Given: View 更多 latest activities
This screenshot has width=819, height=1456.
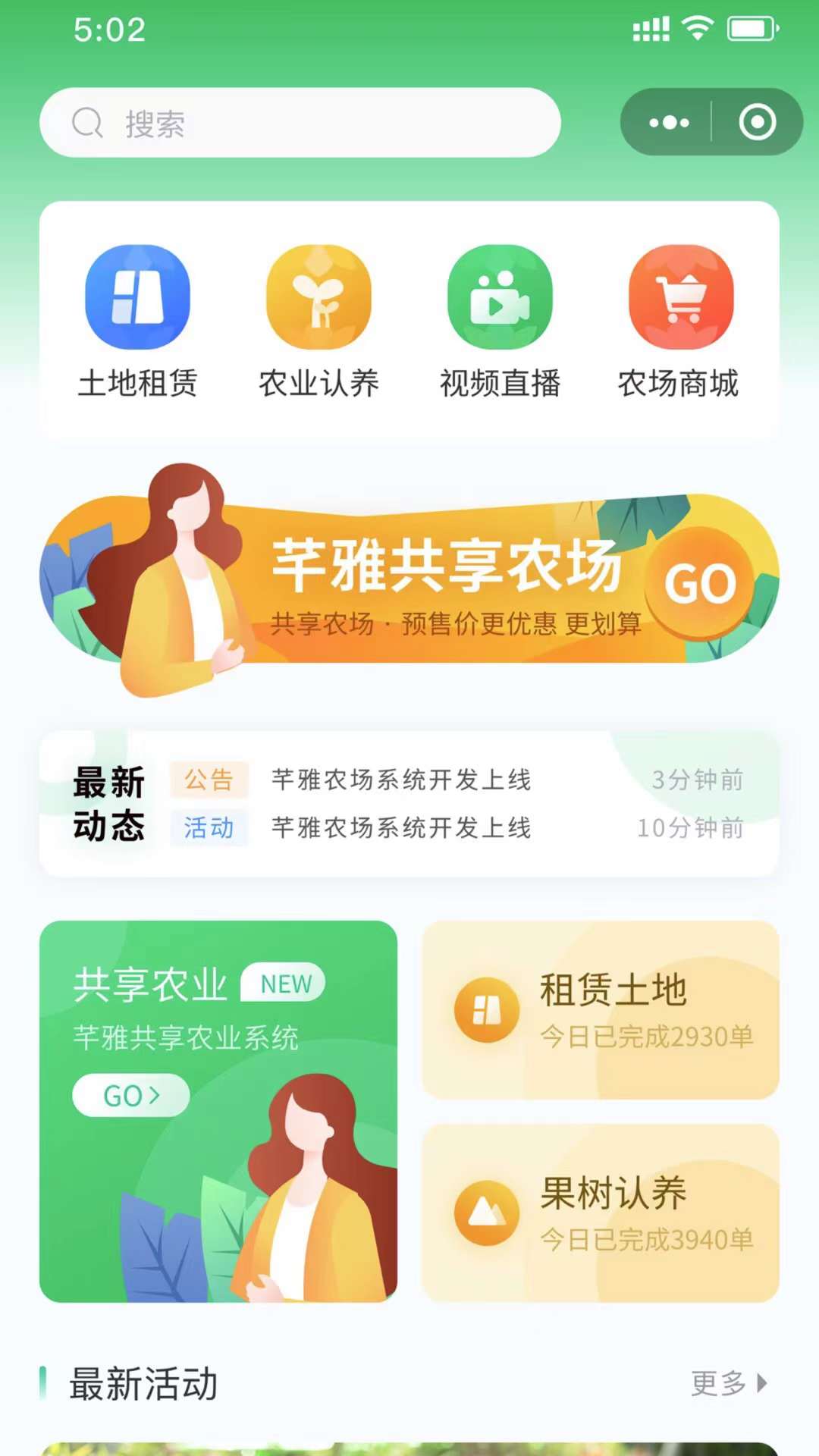Looking at the screenshot, I should point(728,1383).
